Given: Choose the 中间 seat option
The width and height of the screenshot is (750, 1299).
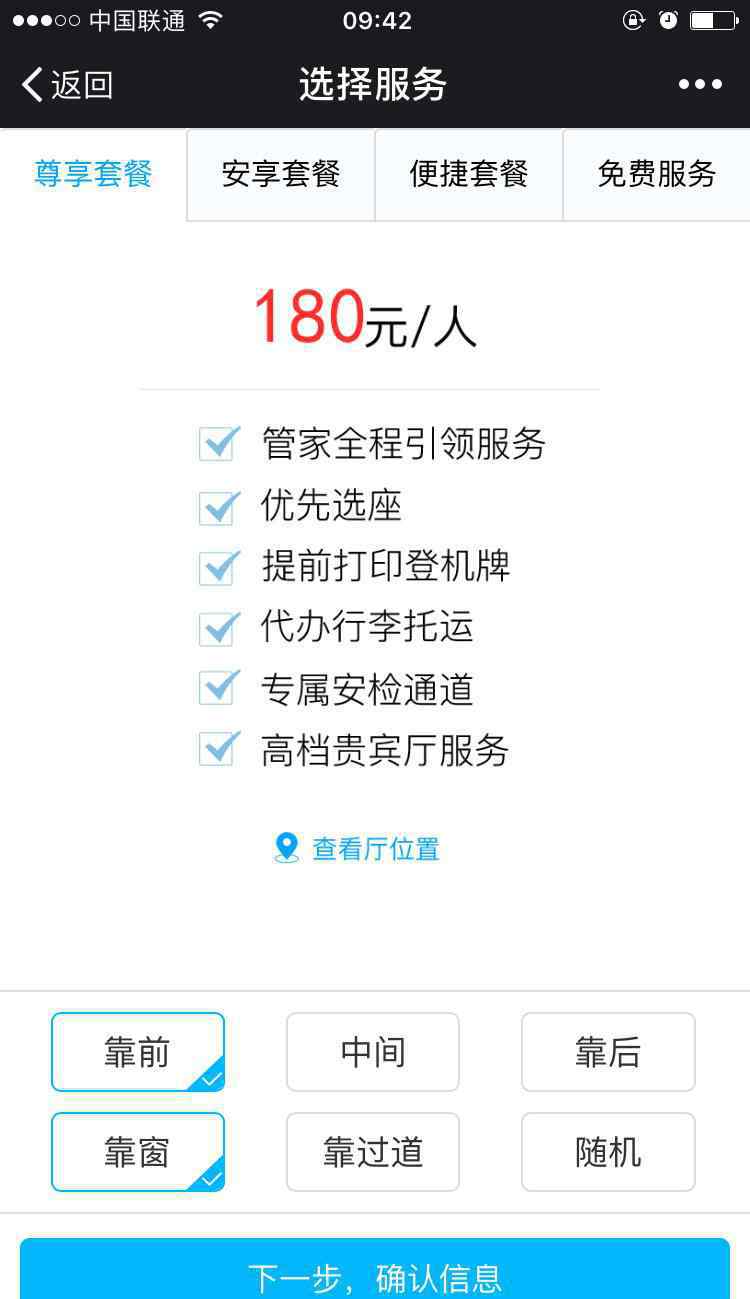Looking at the screenshot, I should pos(373,1052).
